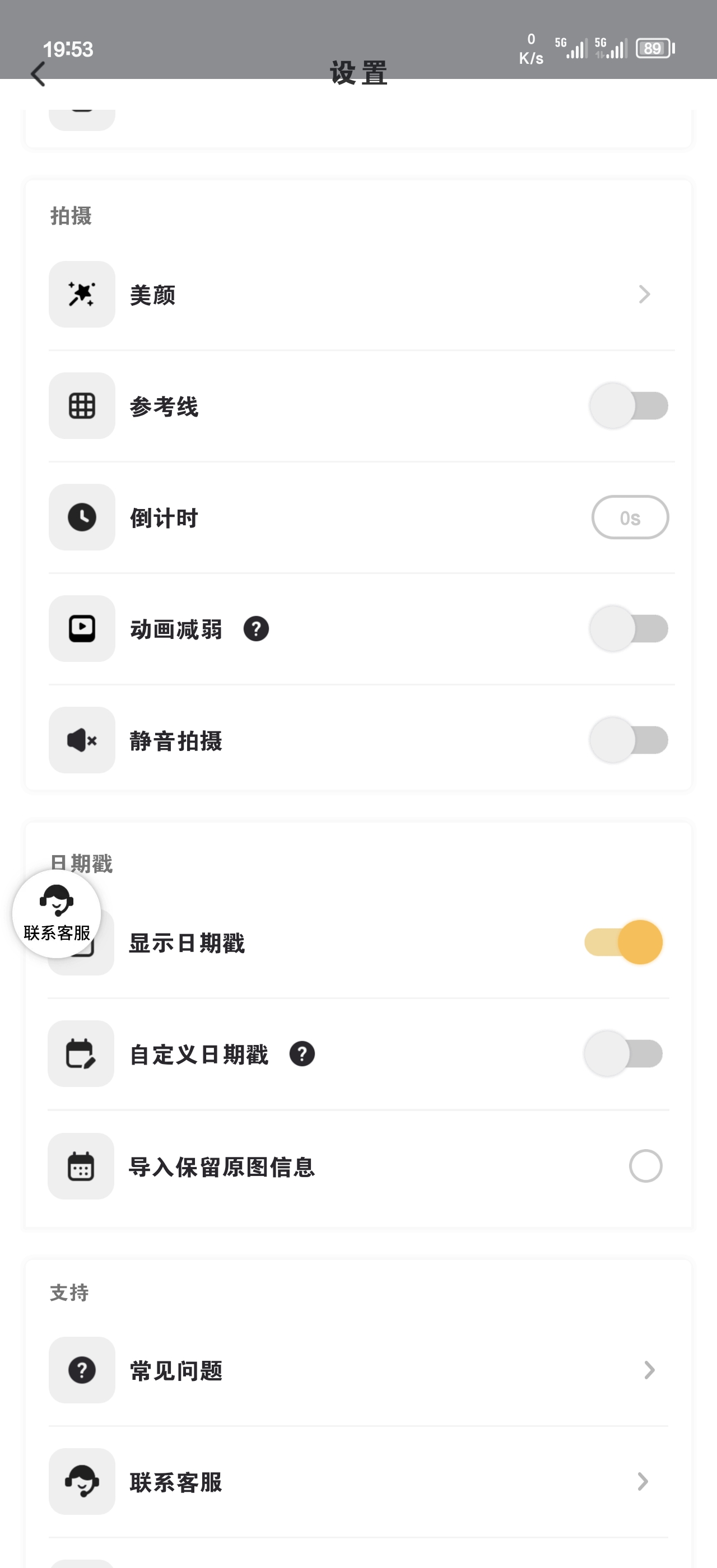This screenshot has height=1568, width=717.
Task: Select the 导入保留原图信息 option
Action: click(645, 1166)
